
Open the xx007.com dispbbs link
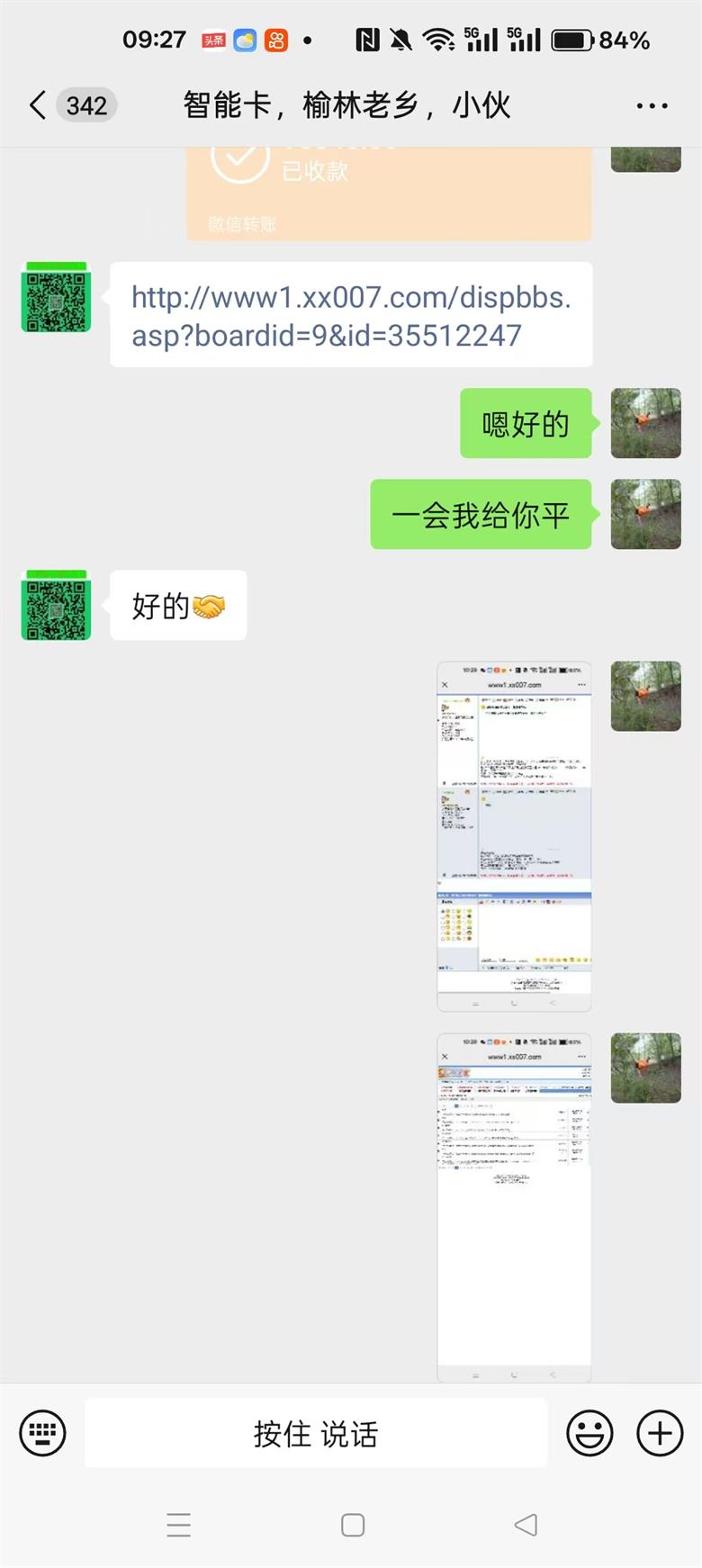coord(351,316)
